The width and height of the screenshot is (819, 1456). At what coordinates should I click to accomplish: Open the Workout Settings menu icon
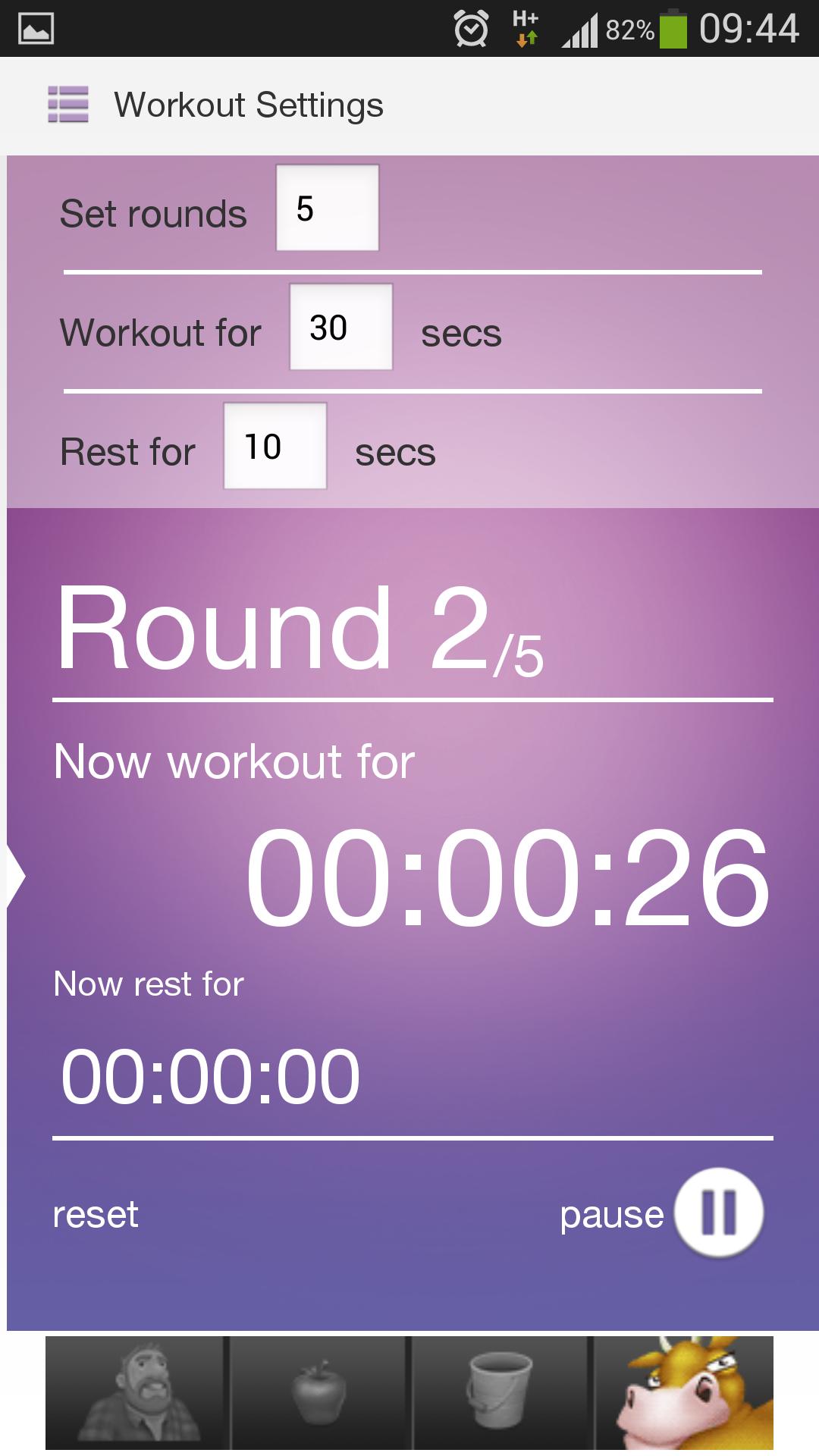coord(68,102)
